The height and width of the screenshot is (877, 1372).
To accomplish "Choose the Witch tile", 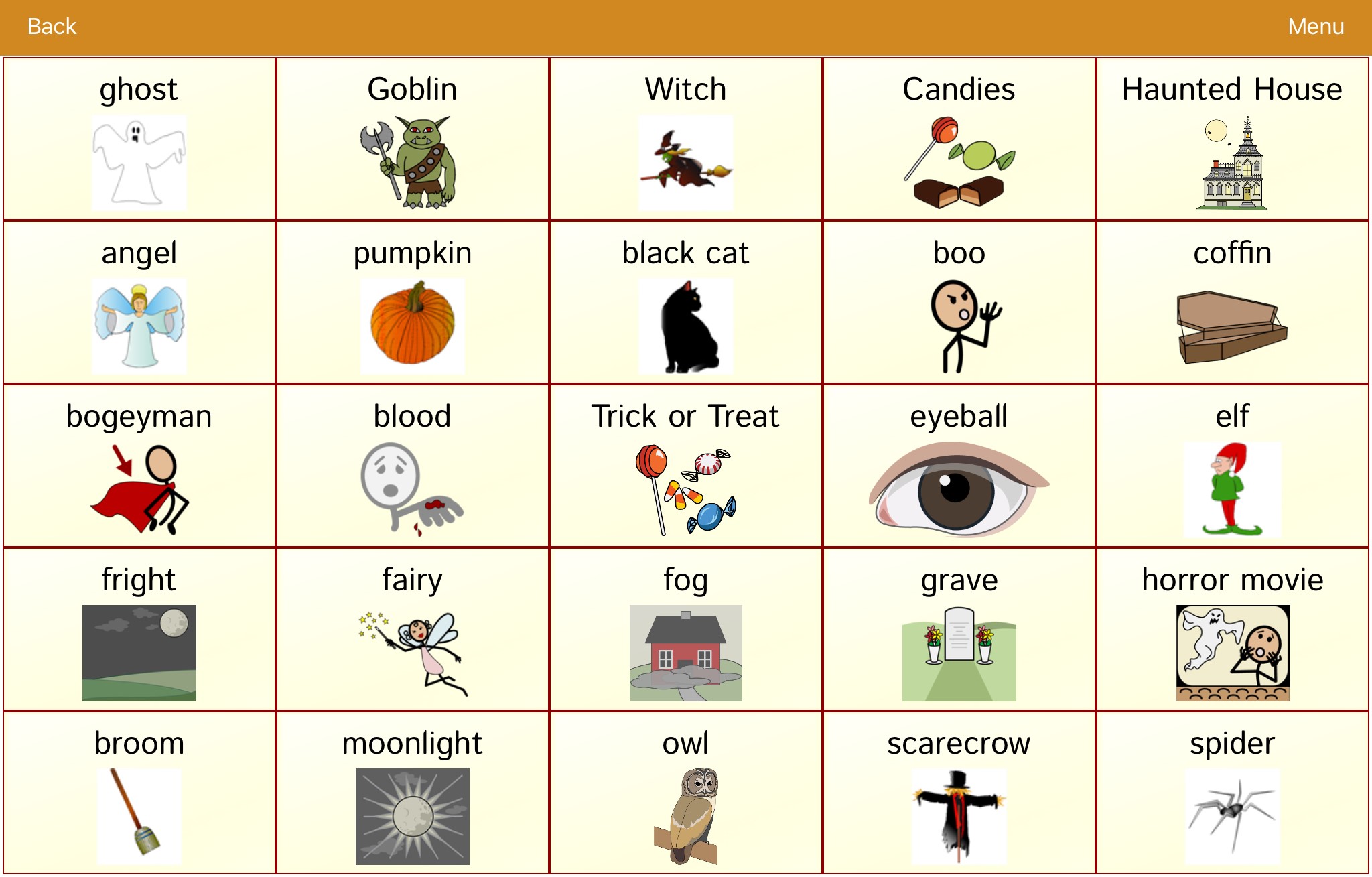I will (685, 139).
